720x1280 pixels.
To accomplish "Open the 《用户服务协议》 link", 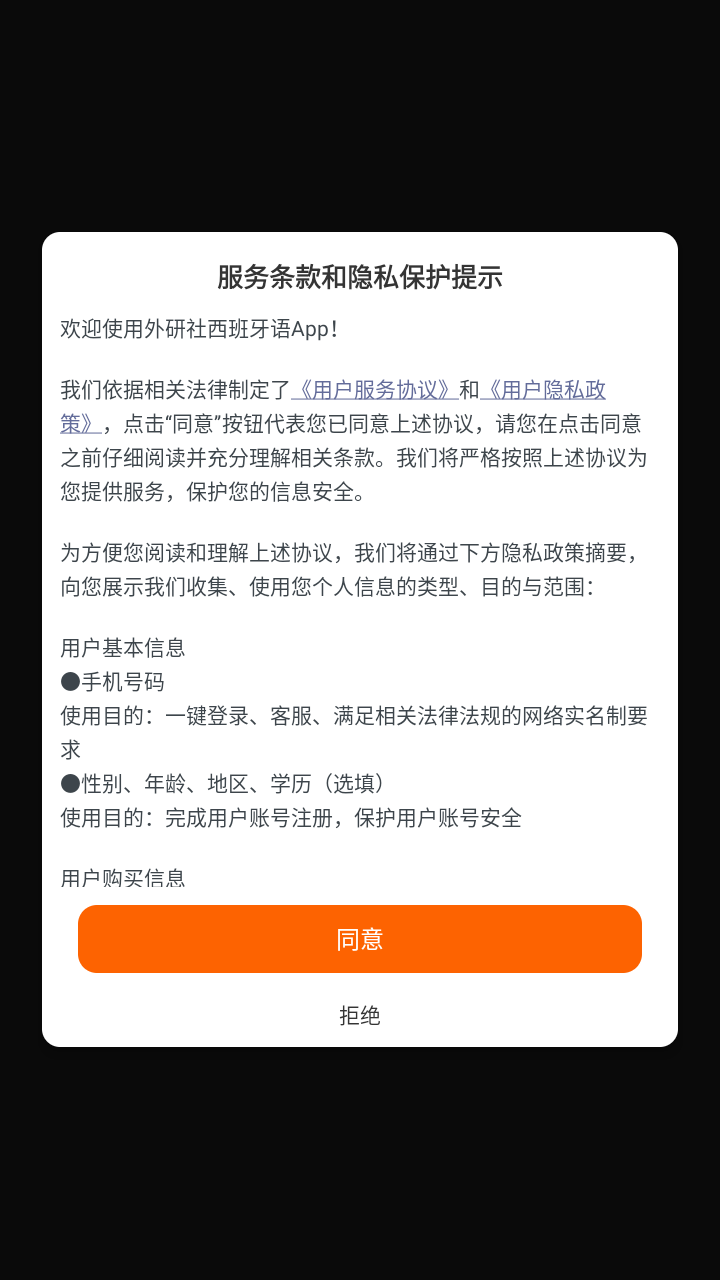I will tap(374, 390).
